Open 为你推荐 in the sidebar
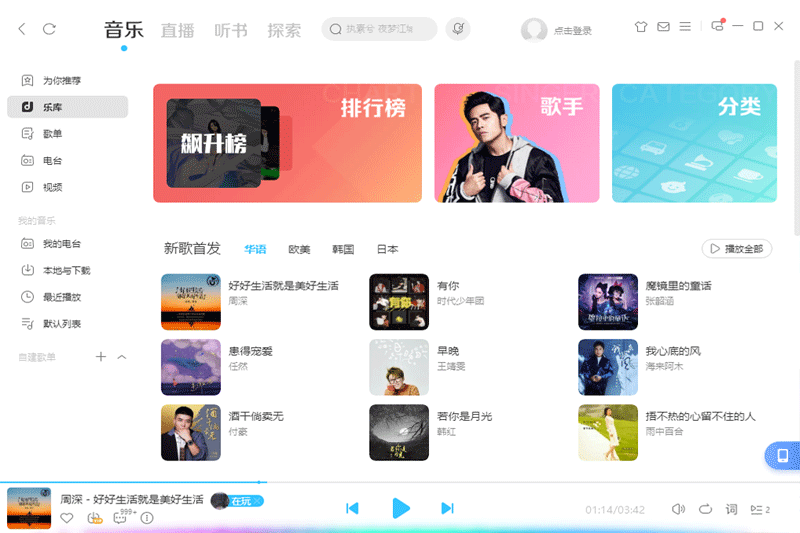800x533 pixels. [61, 80]
